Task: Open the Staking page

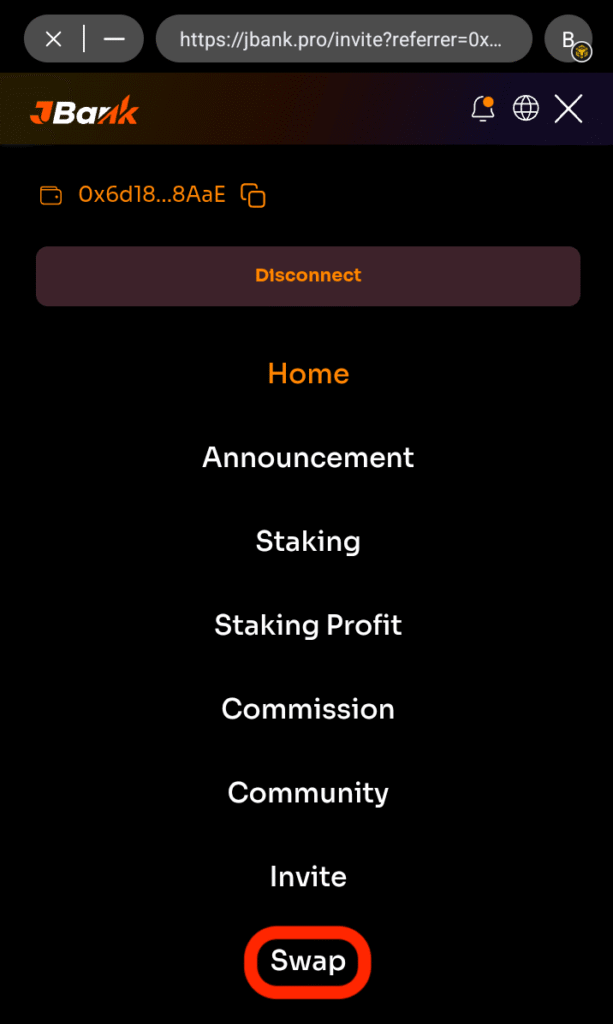Action: [308, 541]
